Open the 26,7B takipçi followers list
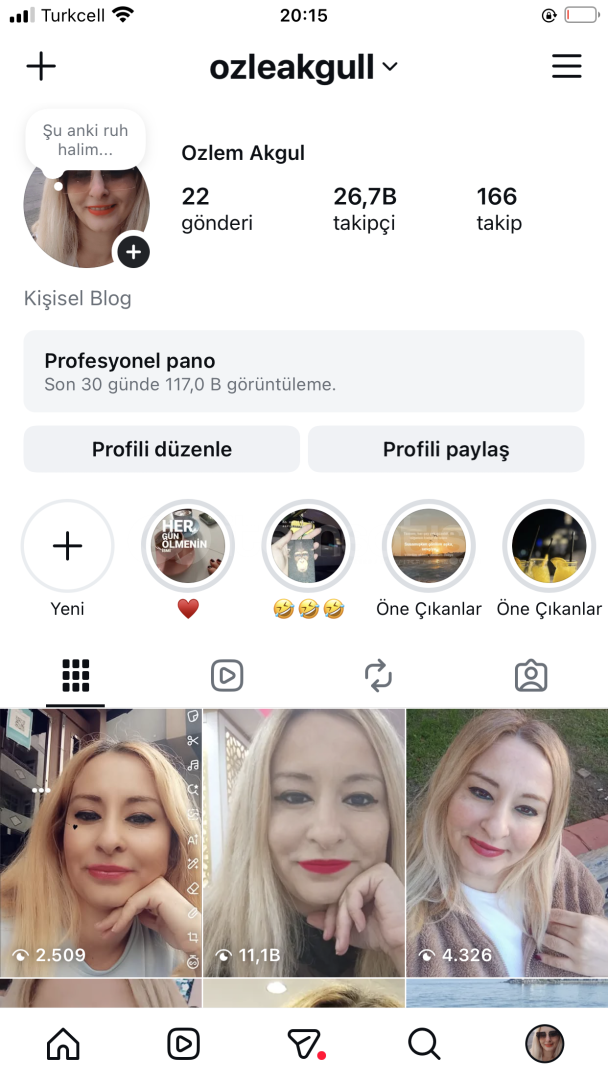Image resolution: width=608 pixels, height=1080 pixels. (364, 208)
